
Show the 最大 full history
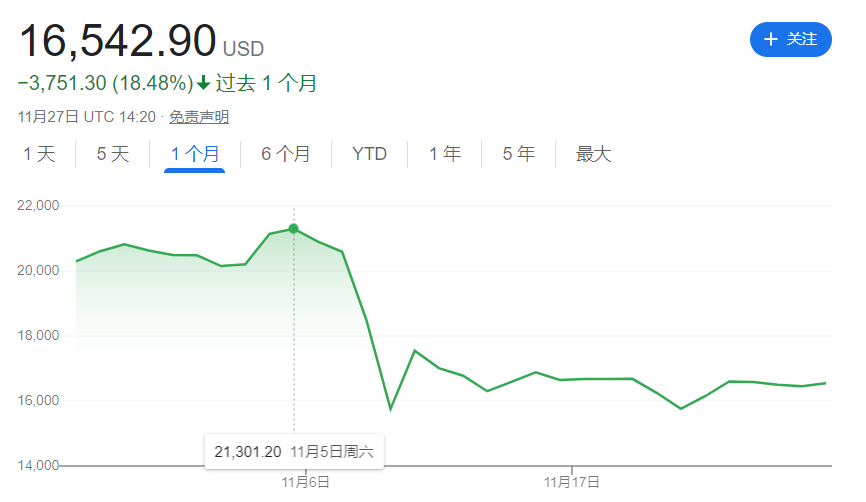tap(593, 154)
